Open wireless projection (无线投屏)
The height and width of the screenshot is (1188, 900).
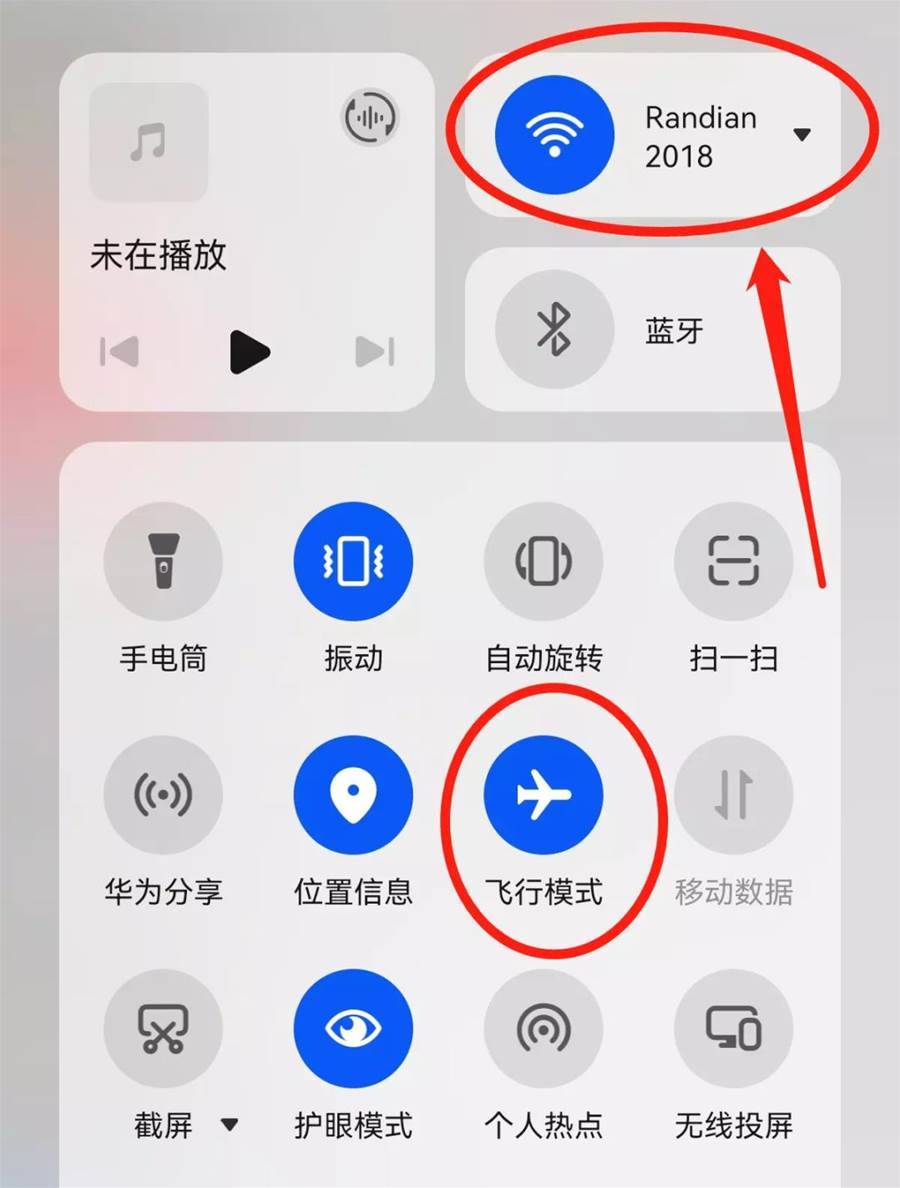pos(733,1029)
